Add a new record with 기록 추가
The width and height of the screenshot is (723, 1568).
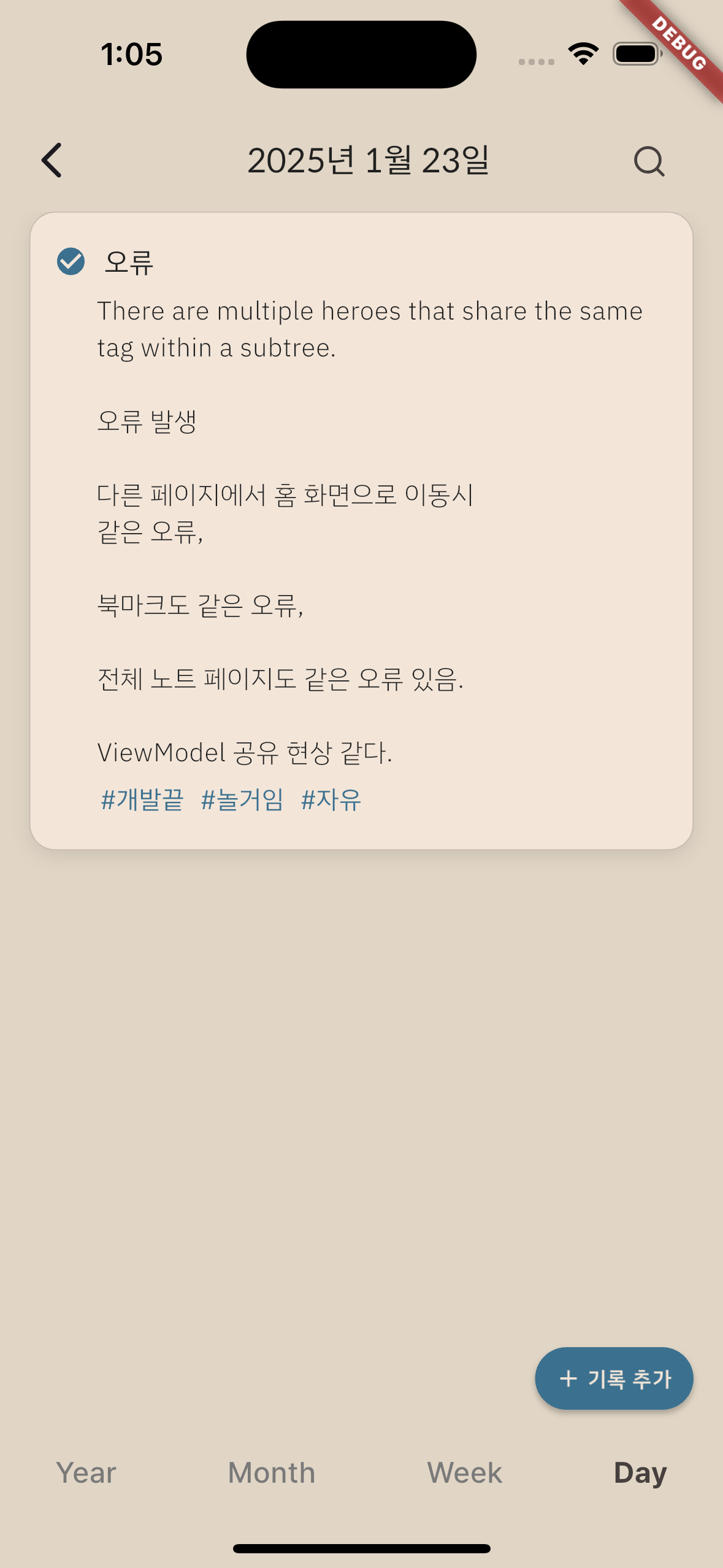pos(614,1378)
